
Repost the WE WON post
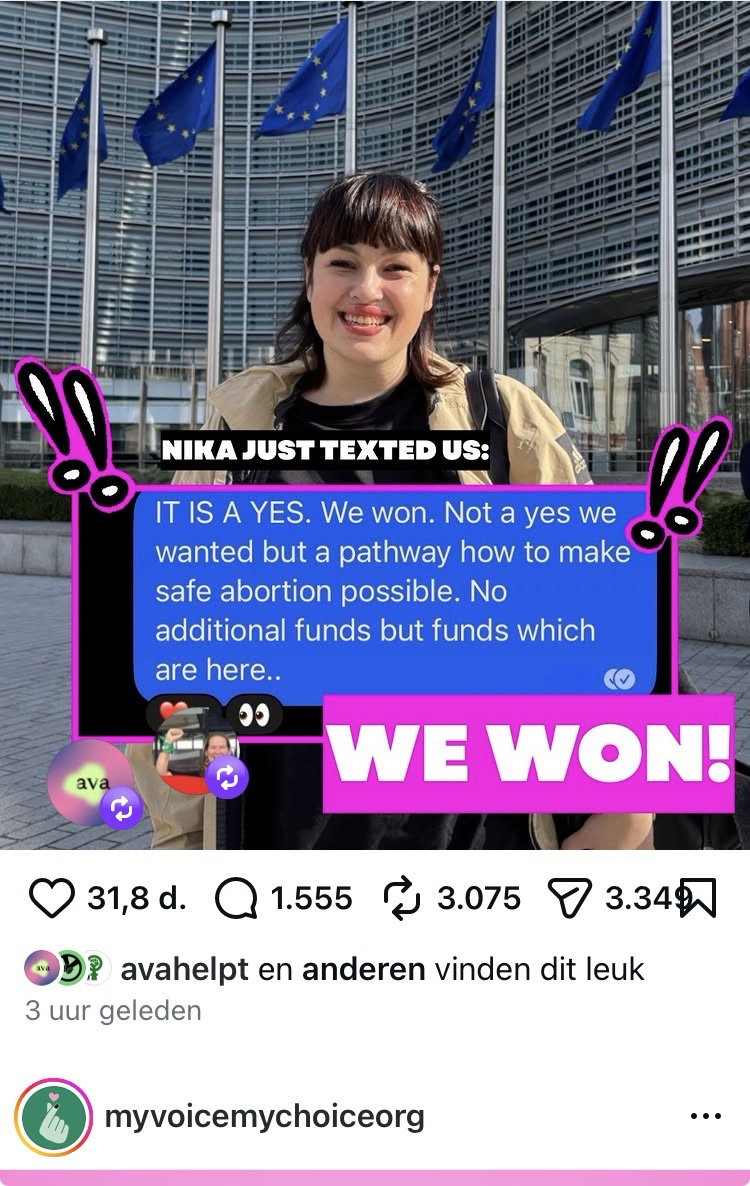coord(402,898)
